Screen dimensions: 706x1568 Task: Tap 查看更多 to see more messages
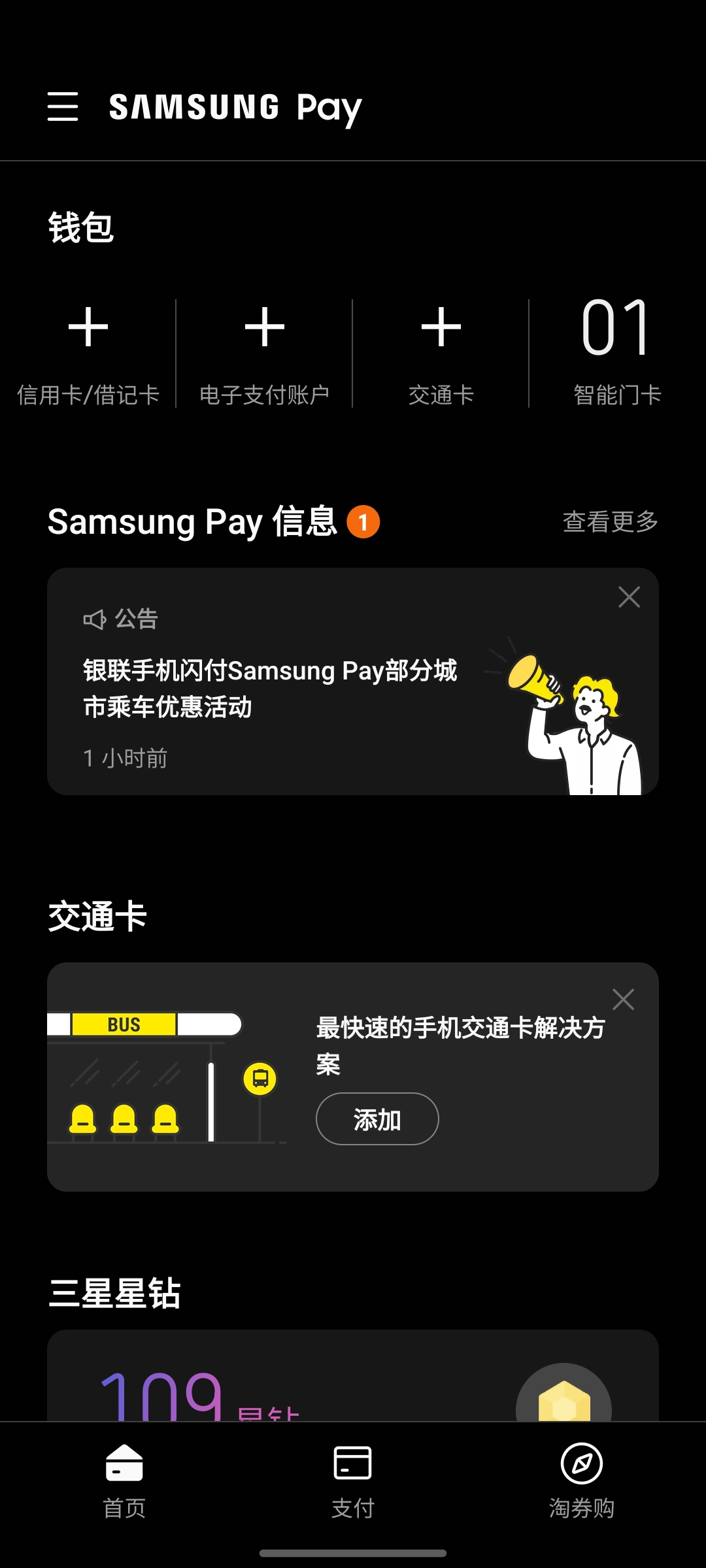click(x=609, y=521)
